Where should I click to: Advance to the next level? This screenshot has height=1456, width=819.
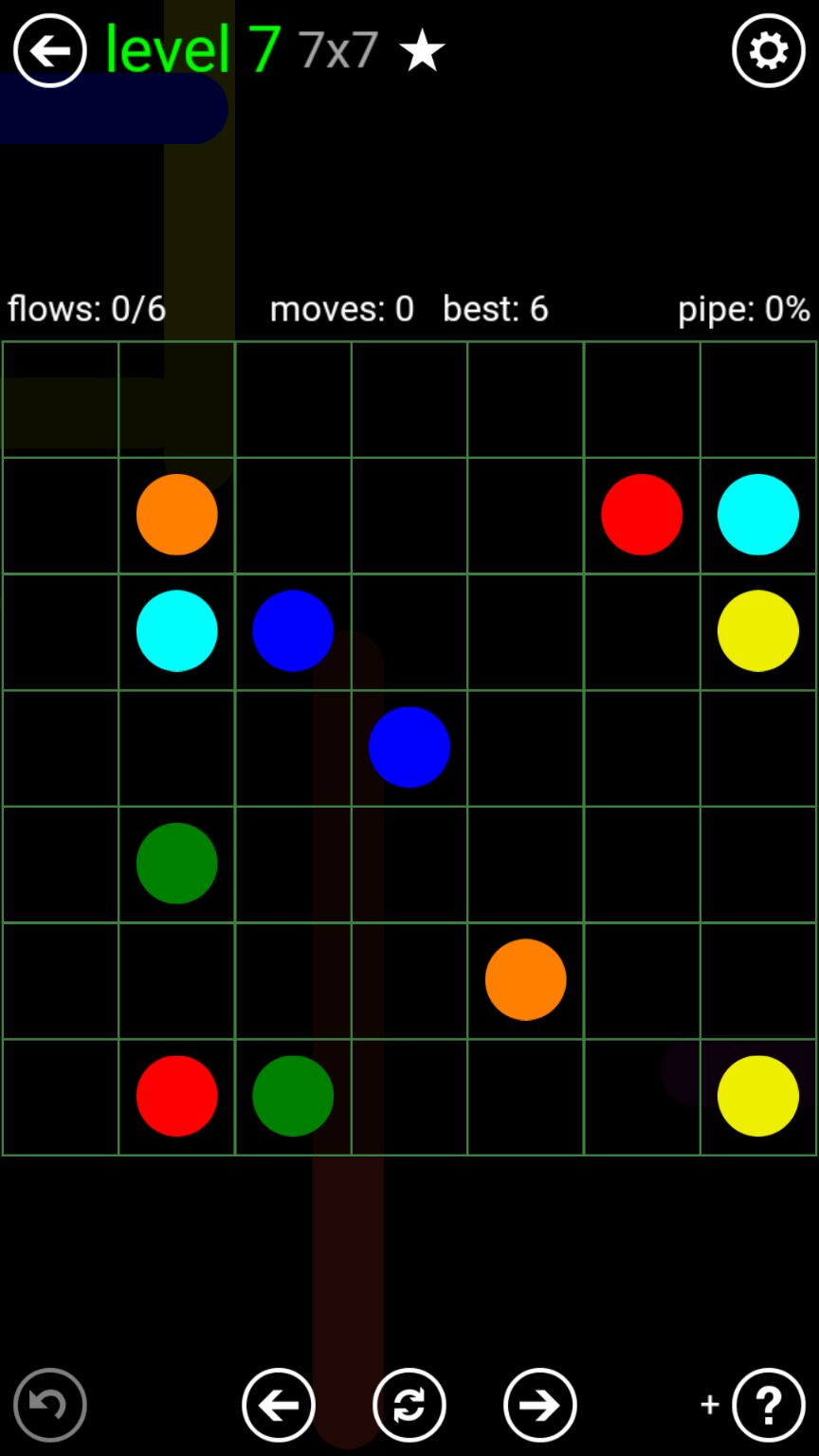click(x=540, y=1404)
